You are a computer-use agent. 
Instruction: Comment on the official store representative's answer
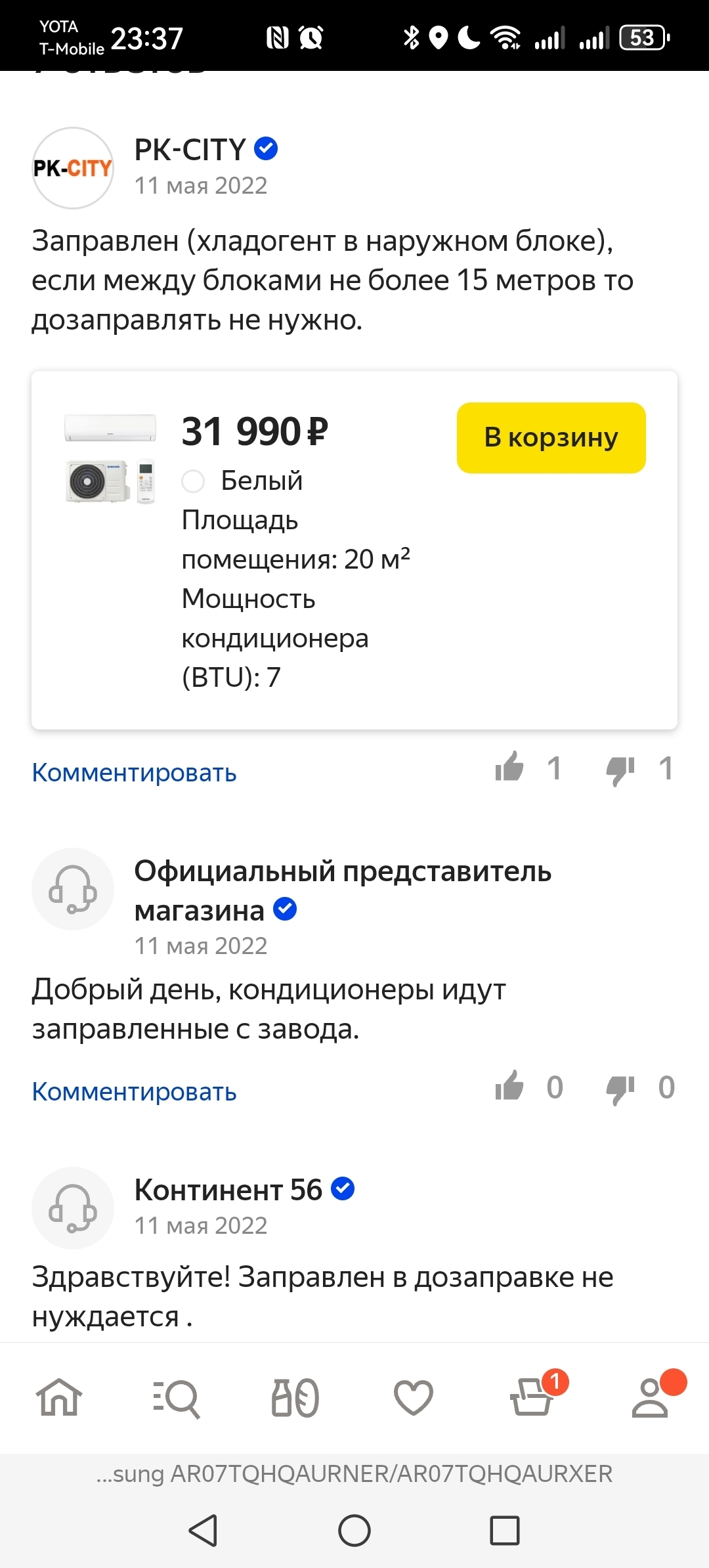[134, 1092]
